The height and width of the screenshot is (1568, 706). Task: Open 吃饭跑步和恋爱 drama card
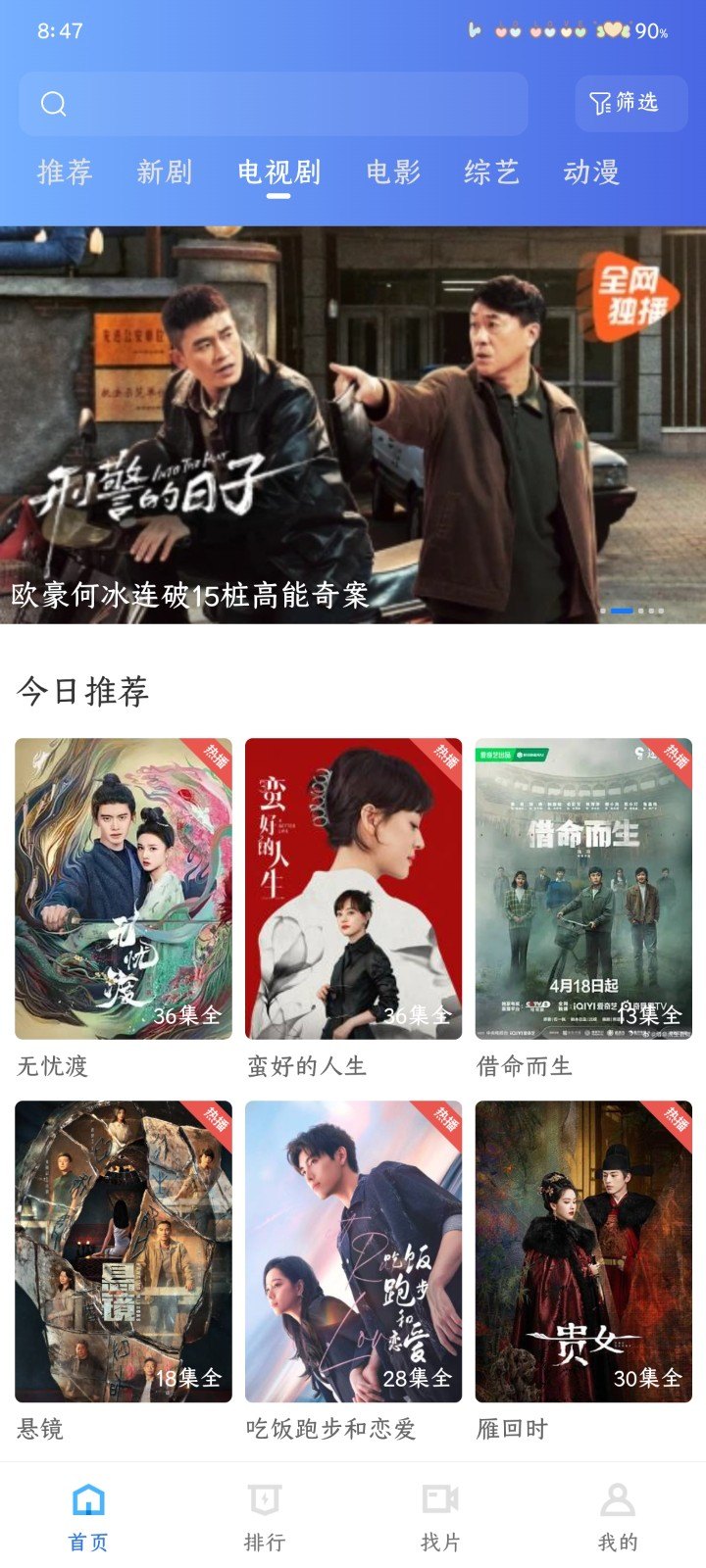coord(353,1250)
